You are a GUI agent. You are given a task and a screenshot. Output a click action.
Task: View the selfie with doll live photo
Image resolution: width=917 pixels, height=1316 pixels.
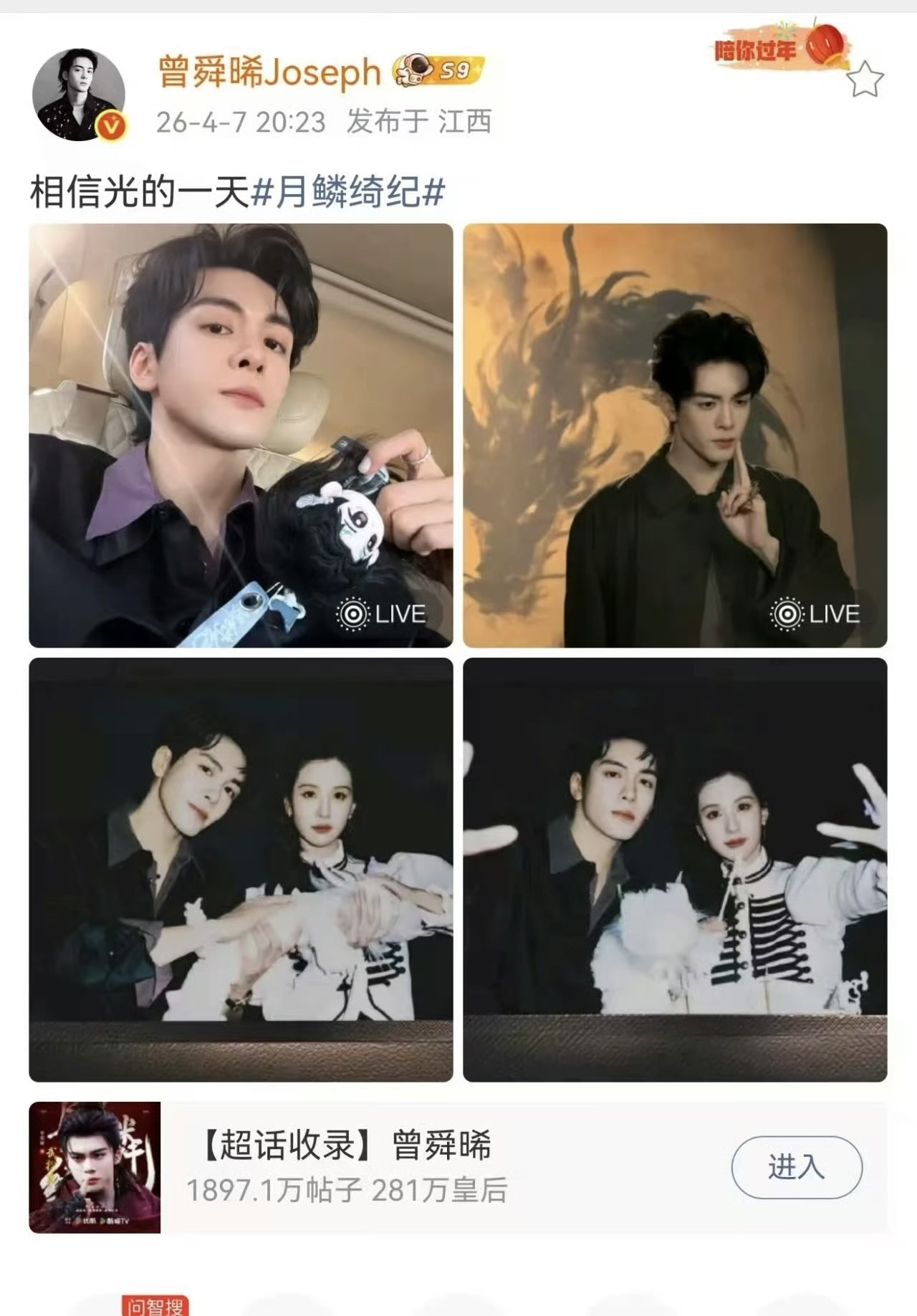[x=241, y=436]
